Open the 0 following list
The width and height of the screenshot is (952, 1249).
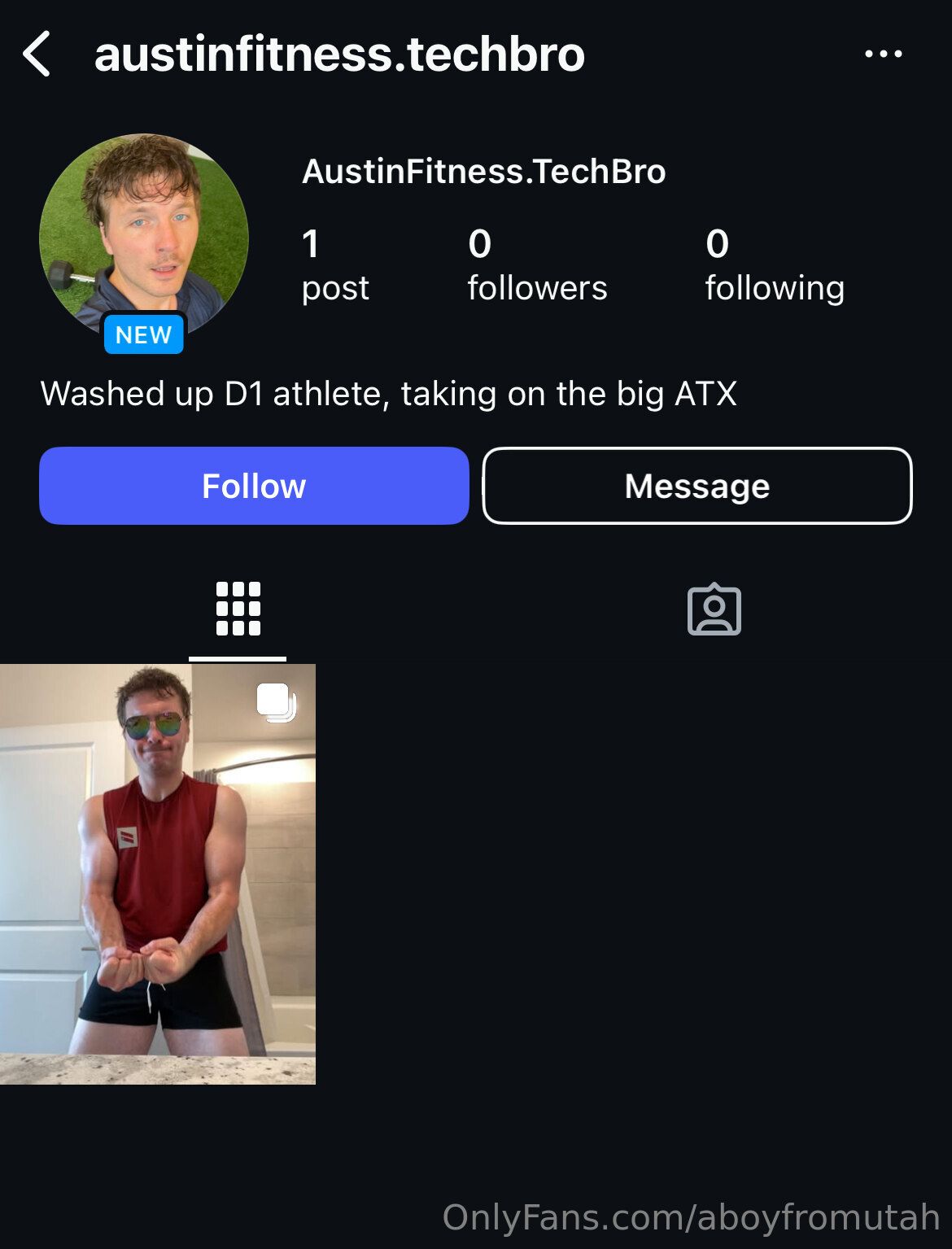[774, 265]
